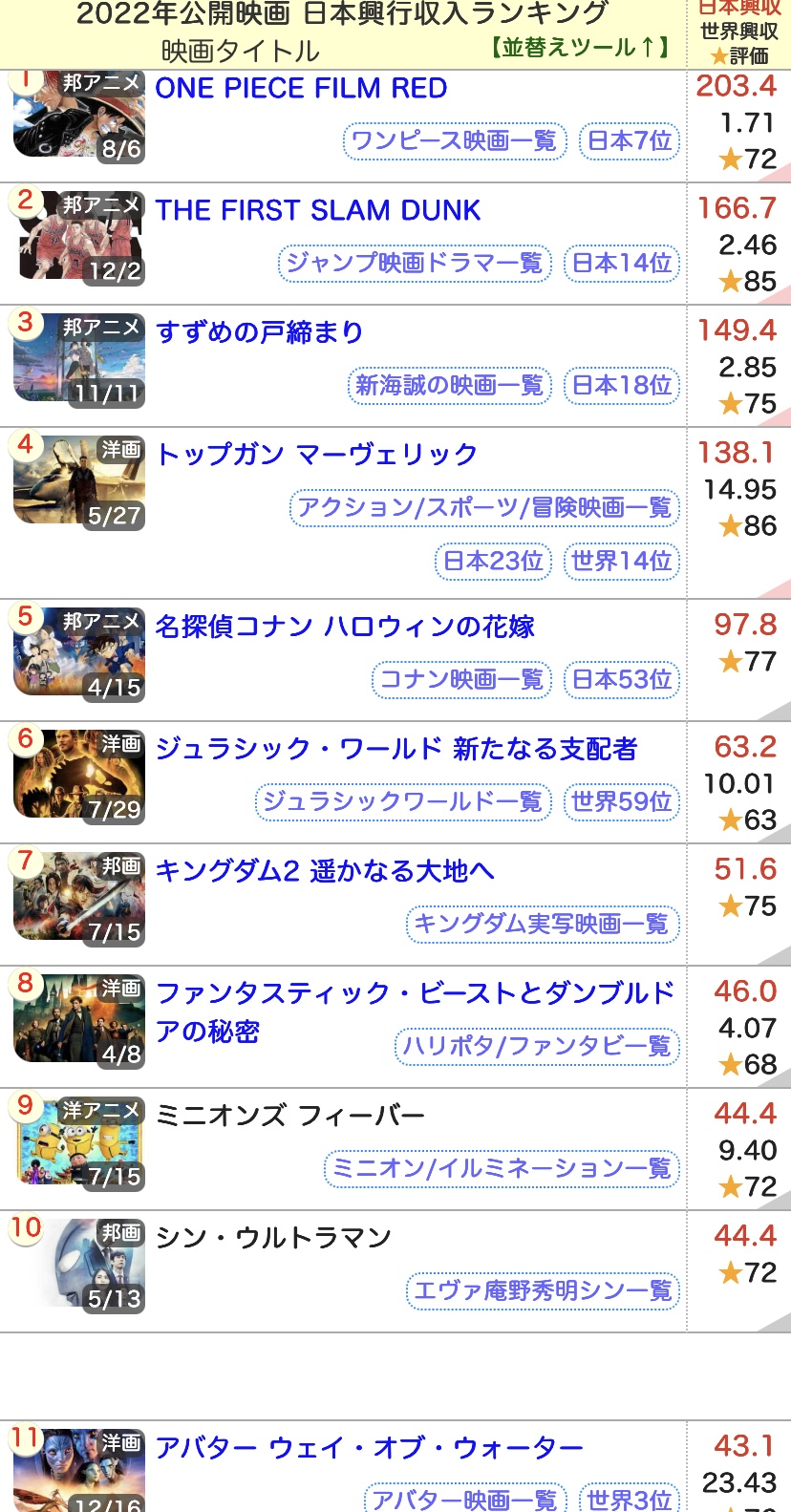Open キングダム2 遥かなる大地へ title link
The height and width of the screenshot is (1512, 791).
[x=325, y=871]
